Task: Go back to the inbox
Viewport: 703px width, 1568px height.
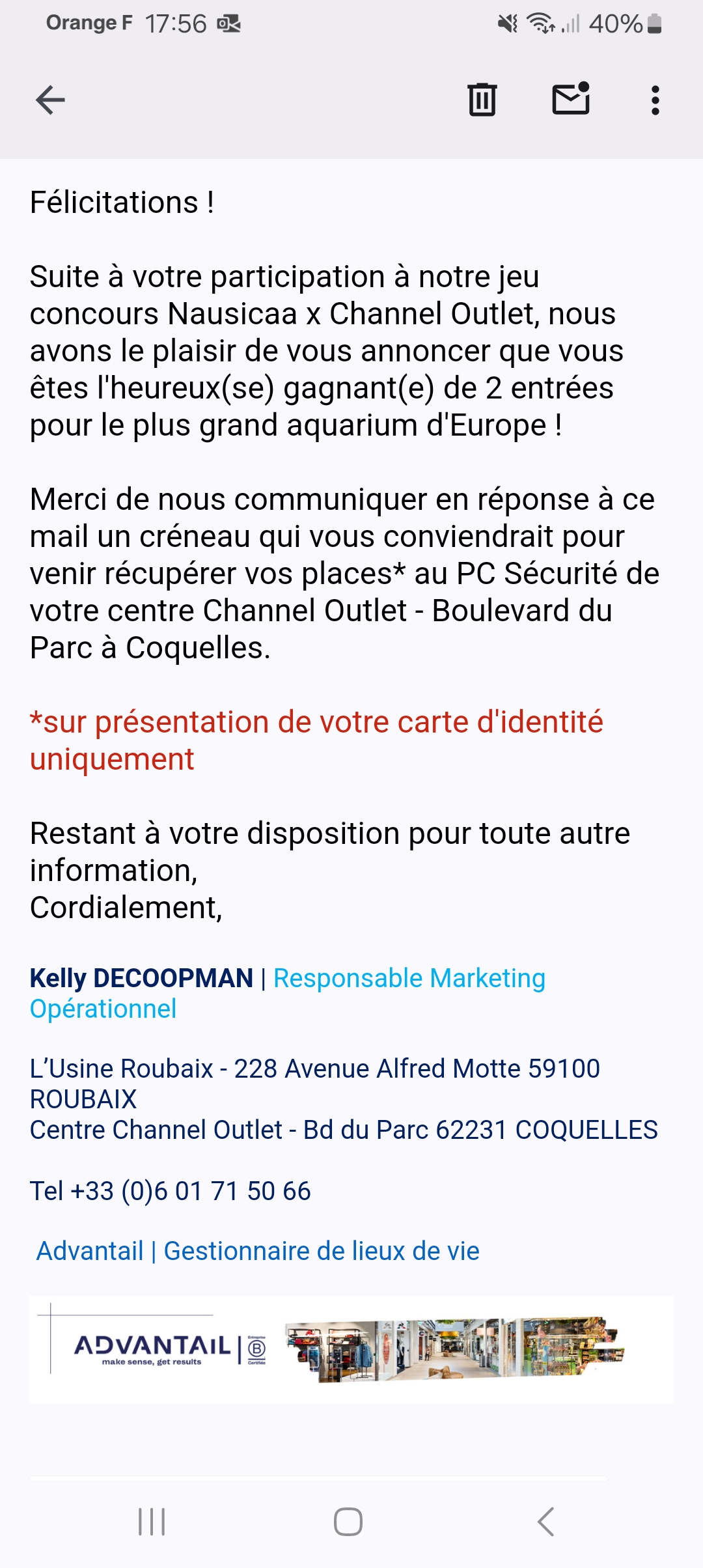Action: point(50,100)
